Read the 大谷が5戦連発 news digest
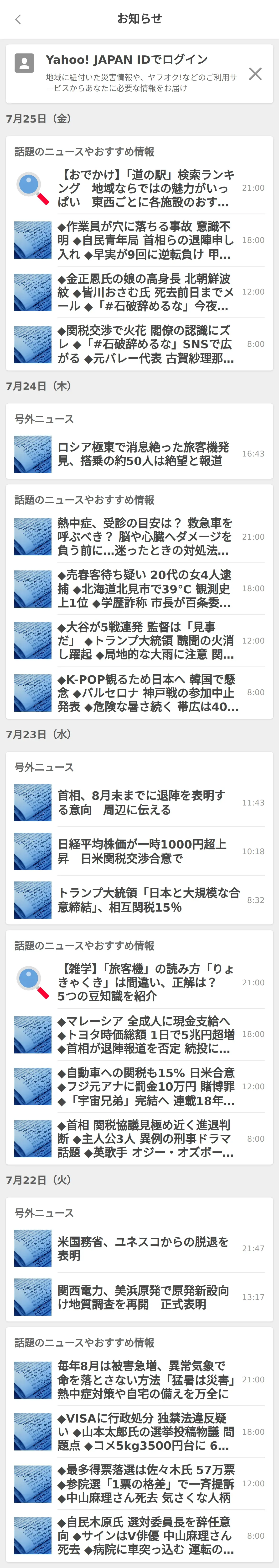This screenshot has height=1568, width=279. (x=146, y=641)
